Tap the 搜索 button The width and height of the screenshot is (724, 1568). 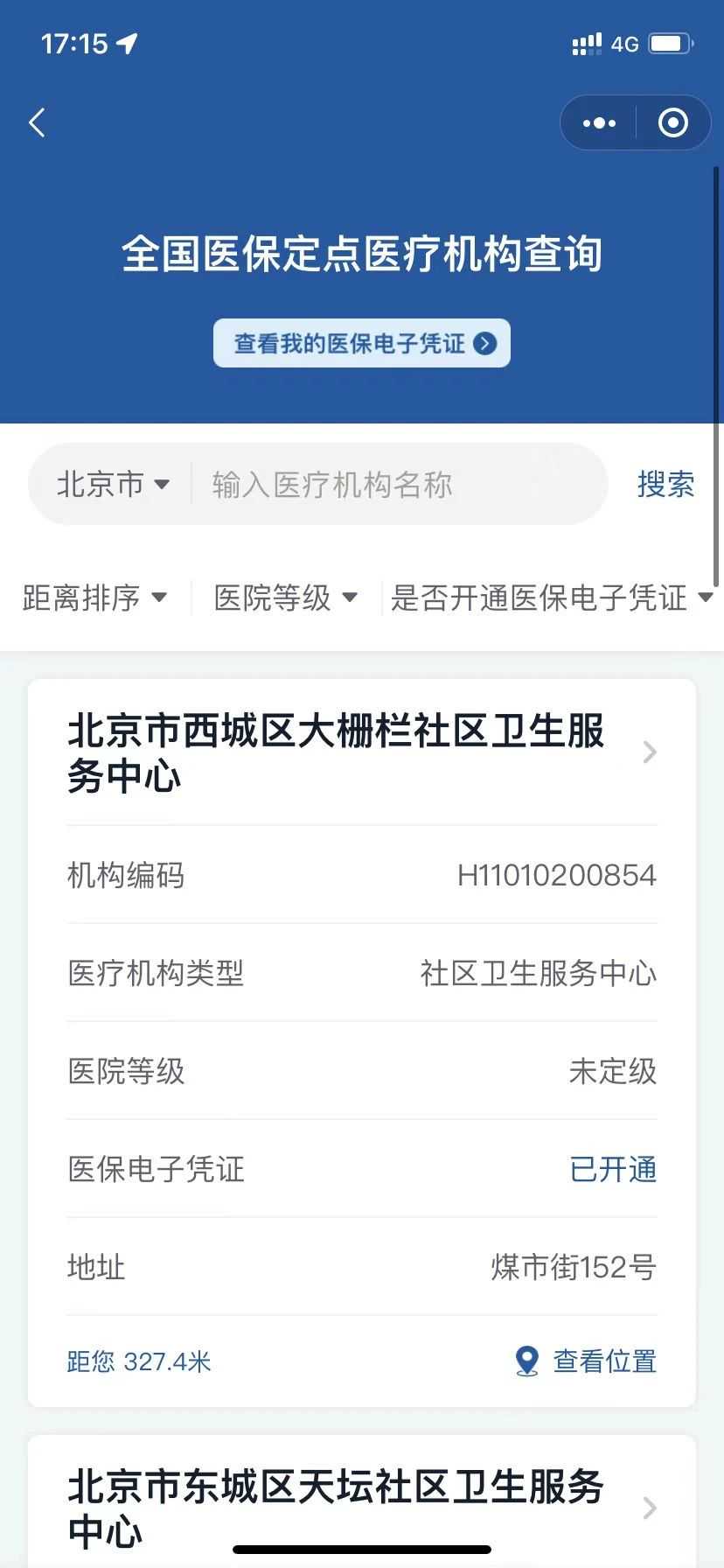(x=665, y=484)
